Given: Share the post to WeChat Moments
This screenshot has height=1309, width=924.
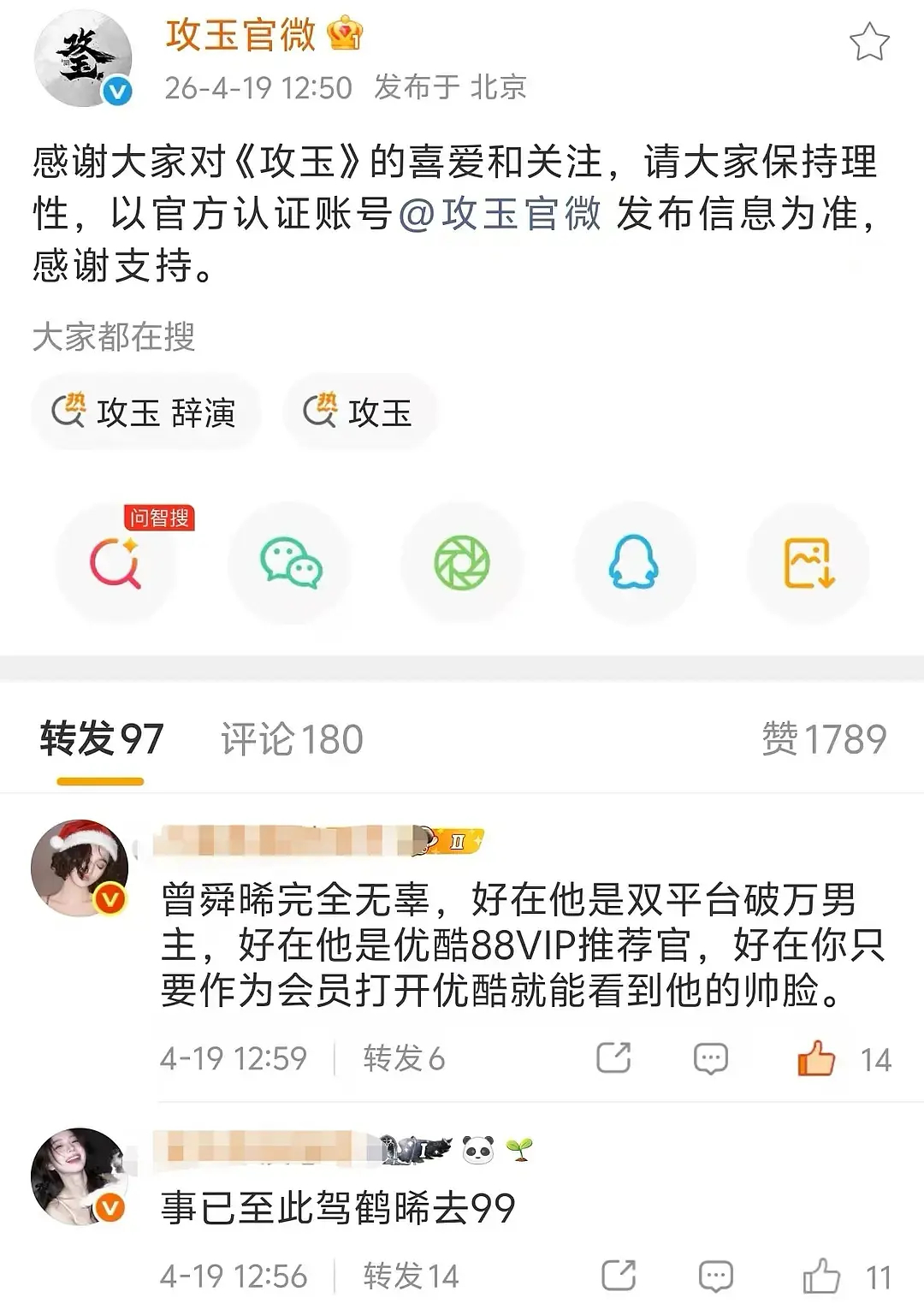Looking at the screenshot, I should tap(462, 563).
